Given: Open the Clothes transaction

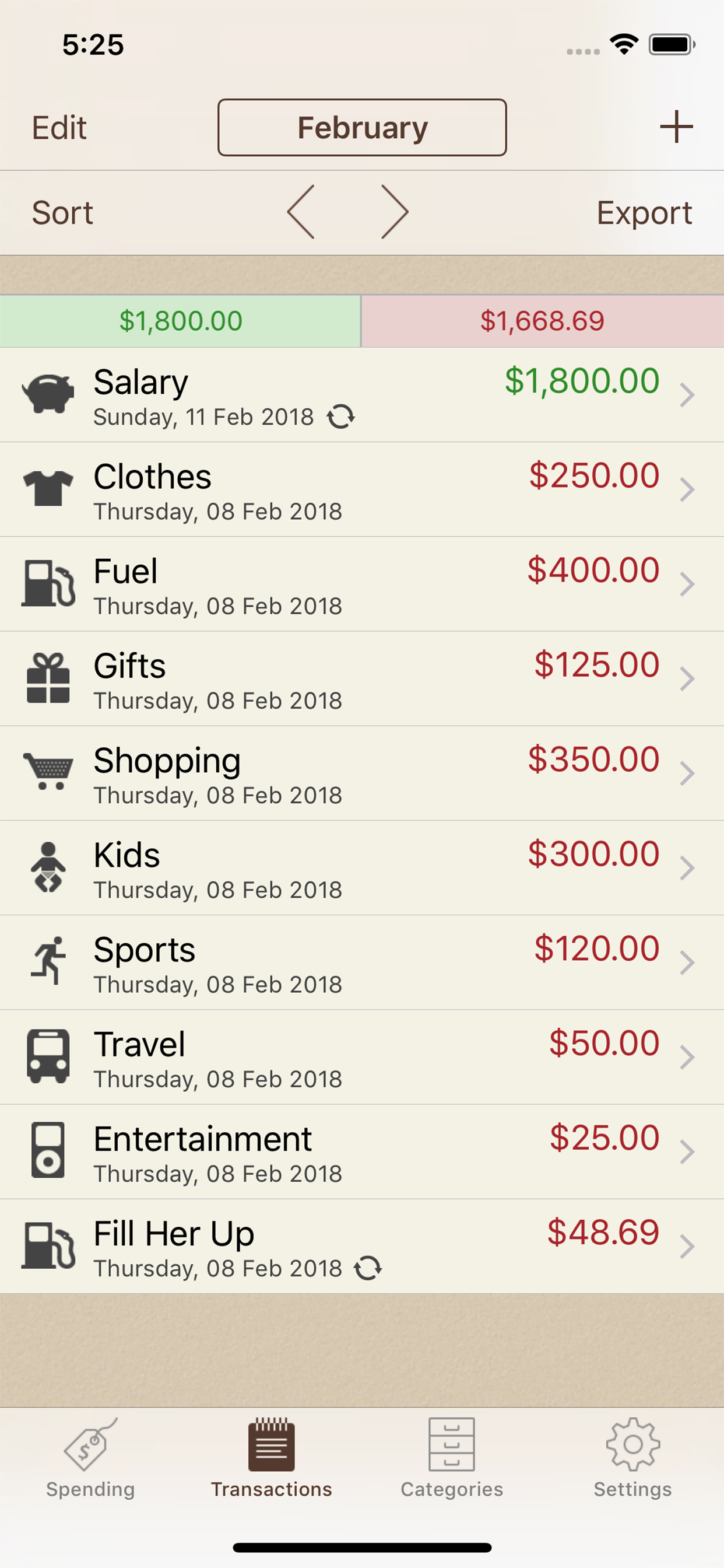Looking at the screenshot, I should click(x=362, y=489).
